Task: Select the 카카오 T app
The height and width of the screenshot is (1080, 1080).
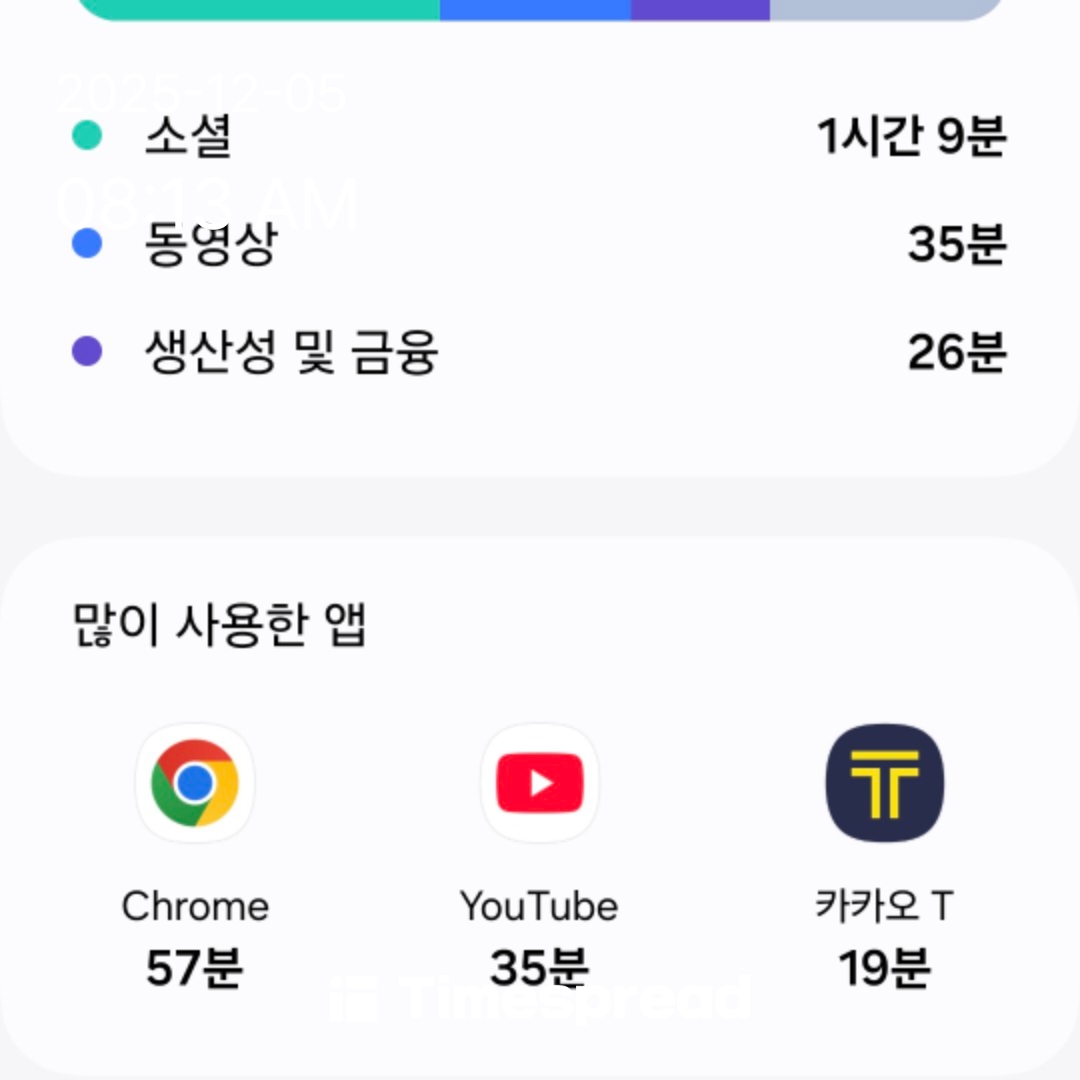Action: pos(885,784)
